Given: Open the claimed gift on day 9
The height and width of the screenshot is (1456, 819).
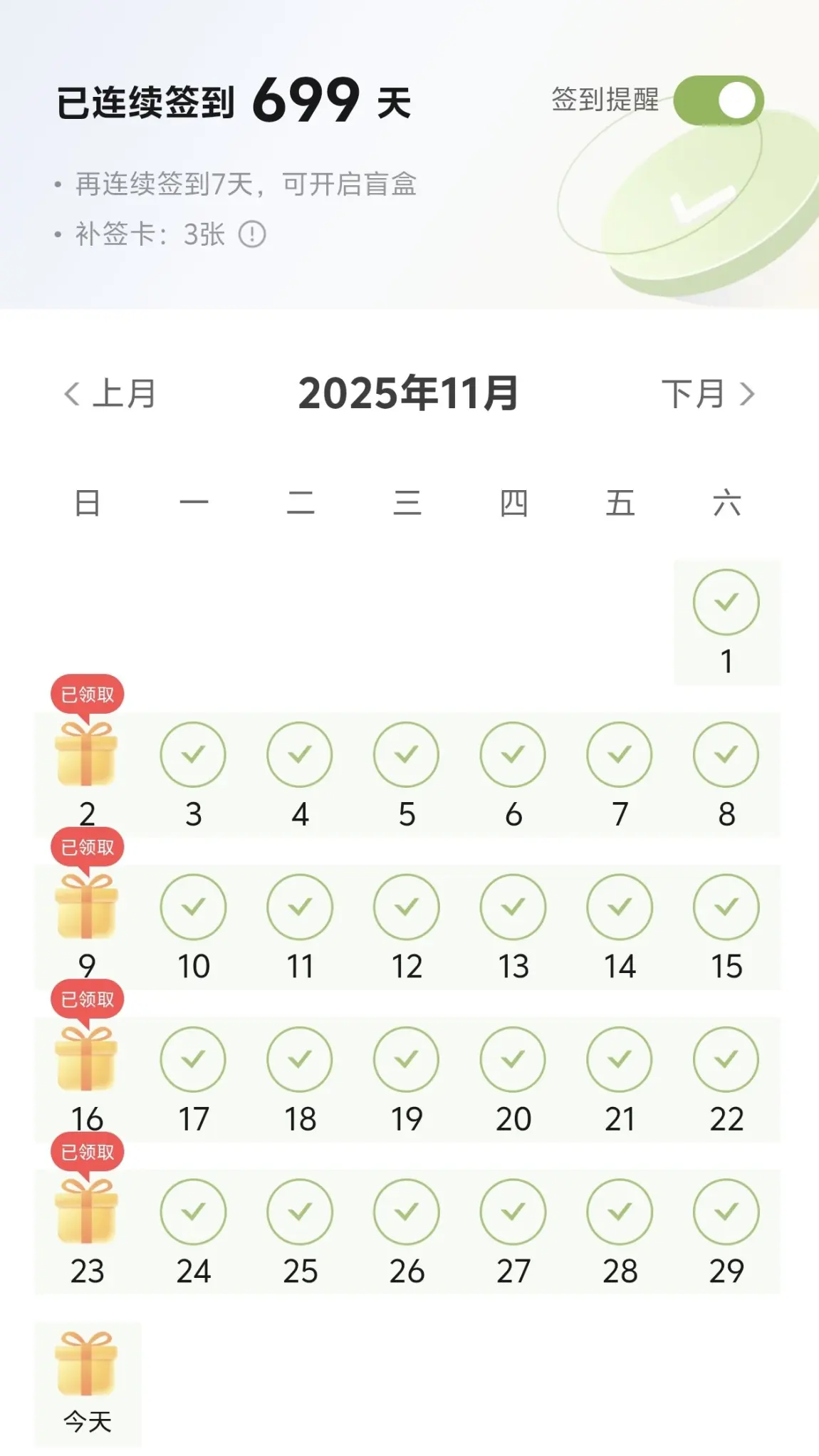Looking at the screenshot, I should pyautogui.click(x=87, y=907).
